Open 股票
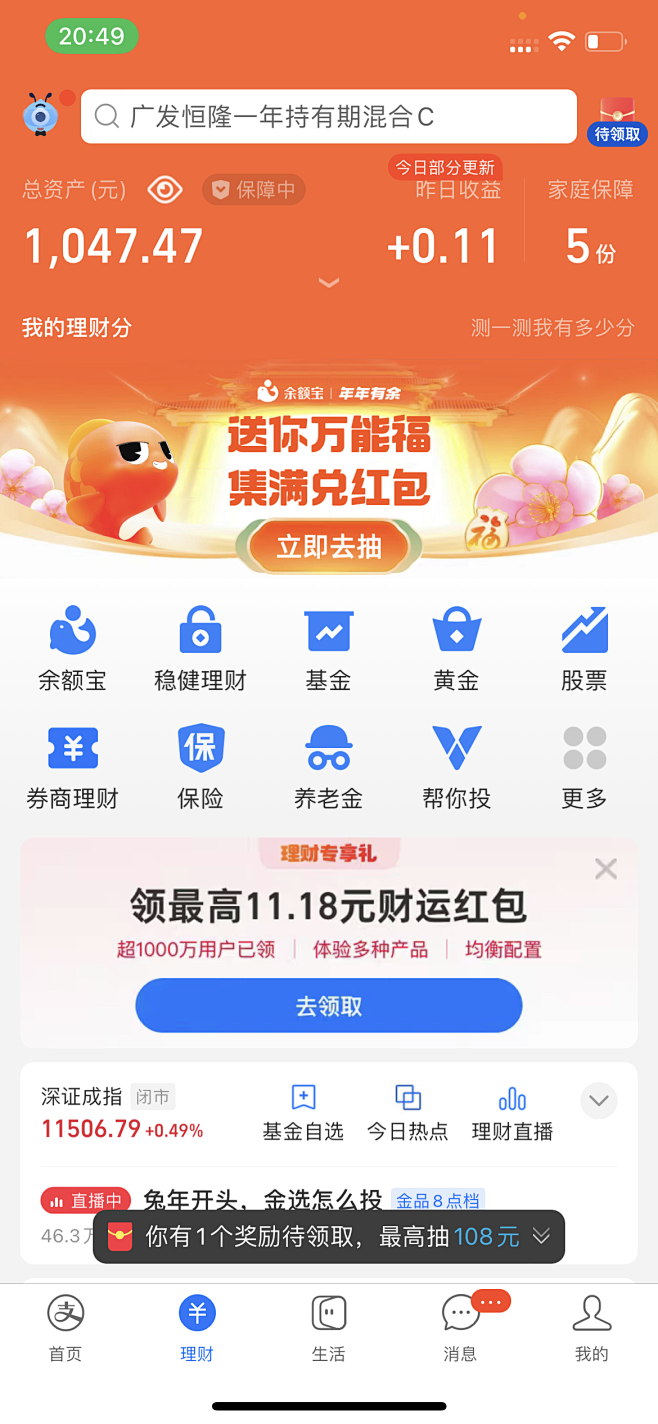Screen dimensions: 658x1424 coord(584,650)
